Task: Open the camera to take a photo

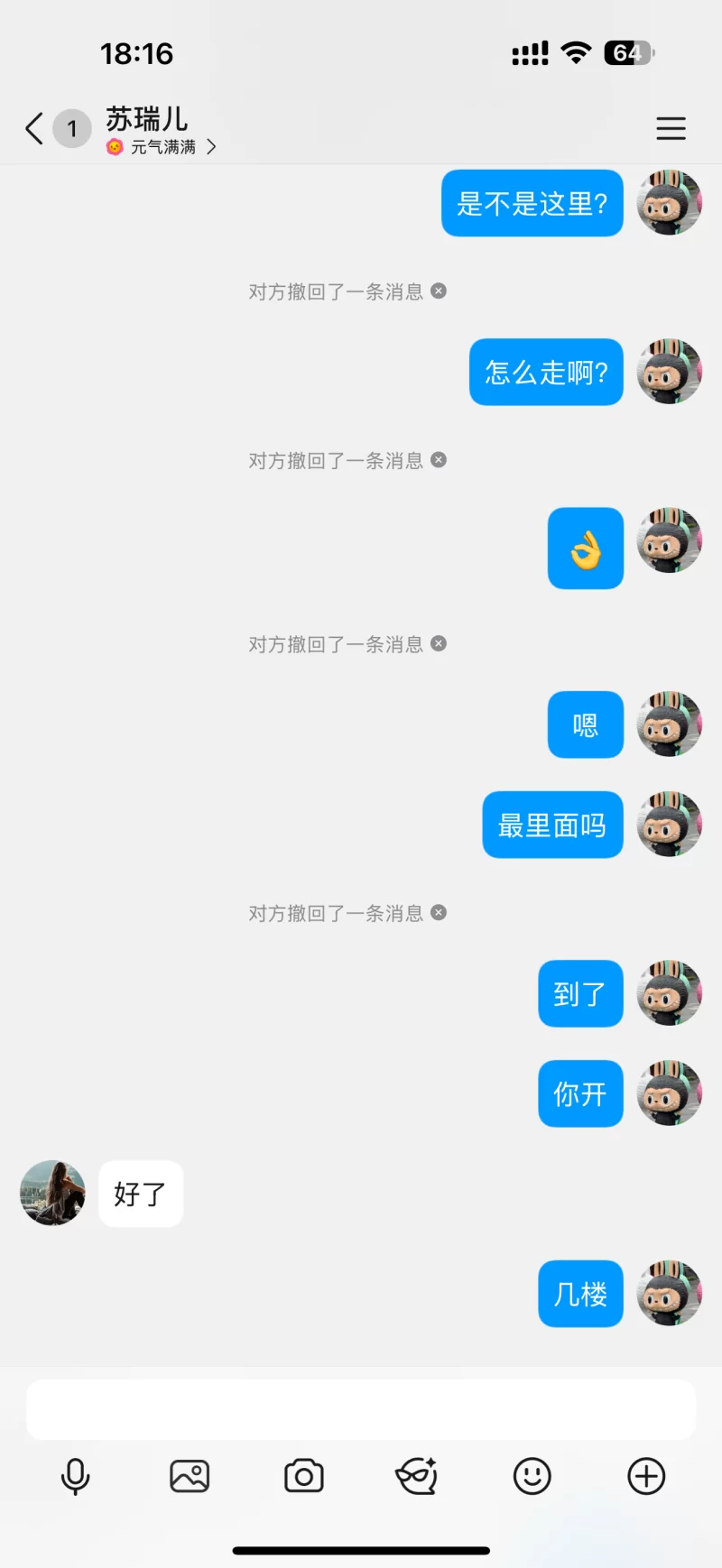Action: click(x=304, y=1477)
